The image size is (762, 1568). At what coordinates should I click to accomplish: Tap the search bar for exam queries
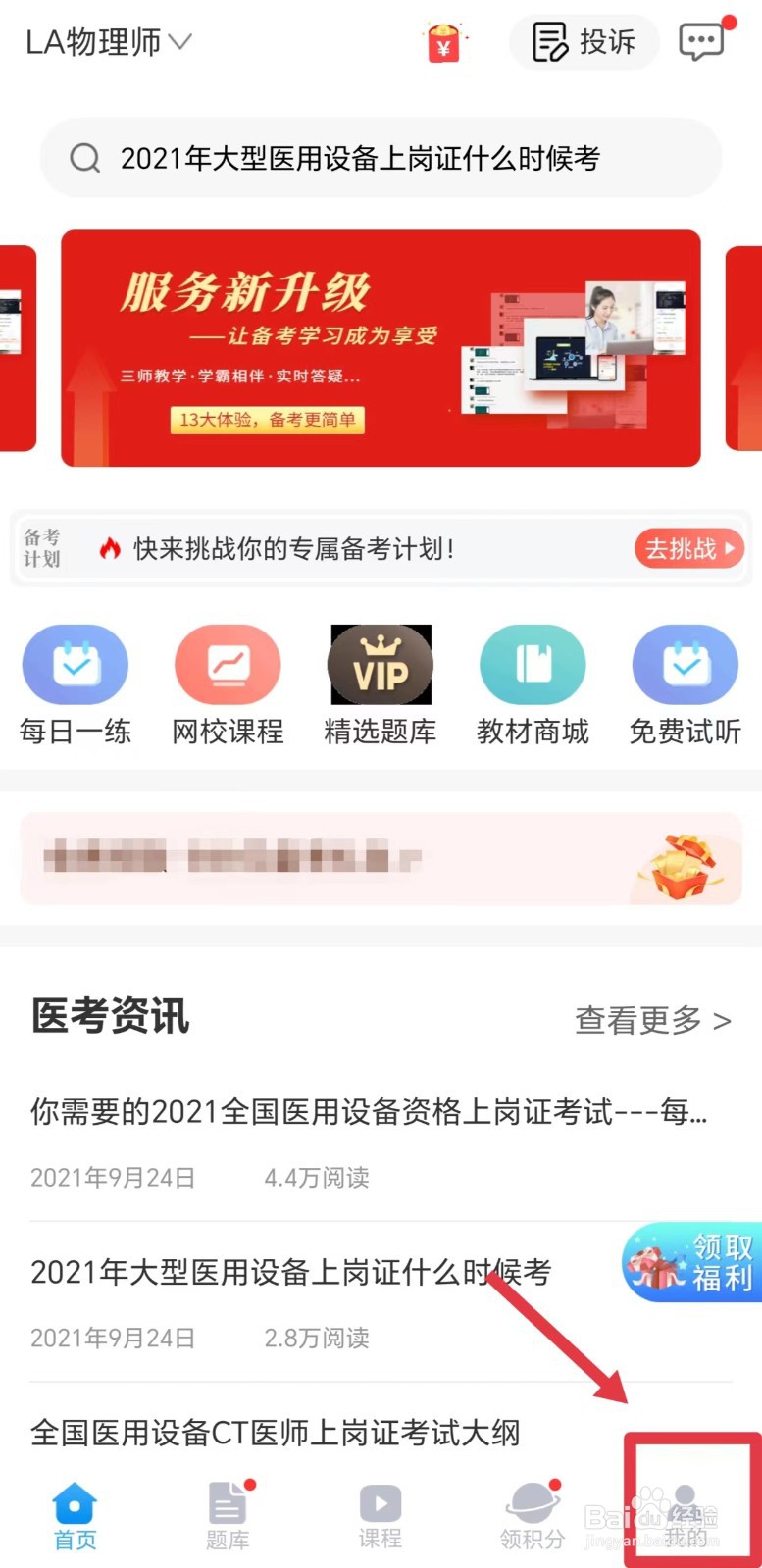(381, 157)
